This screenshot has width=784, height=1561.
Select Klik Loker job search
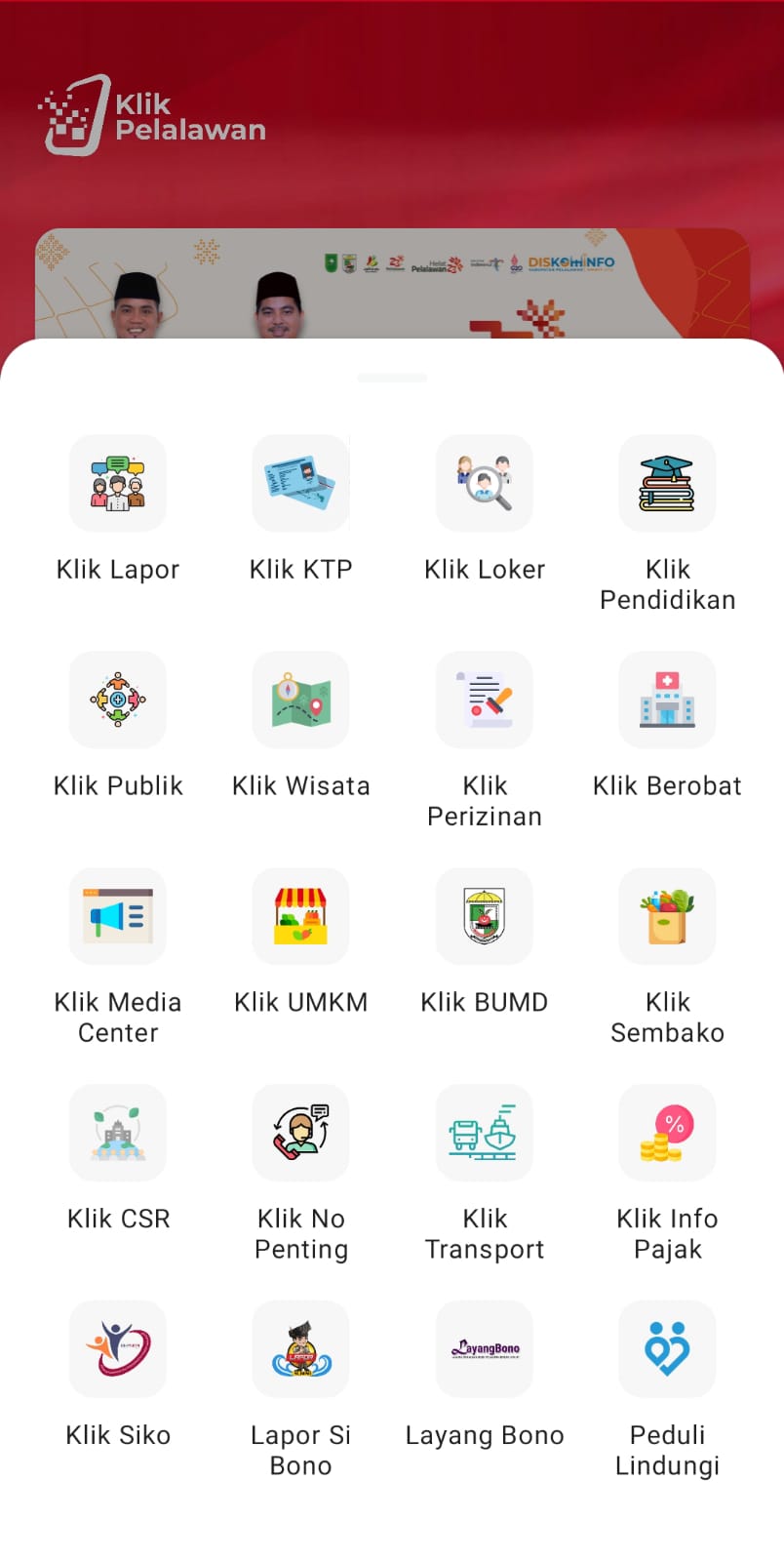coord(485,484)
